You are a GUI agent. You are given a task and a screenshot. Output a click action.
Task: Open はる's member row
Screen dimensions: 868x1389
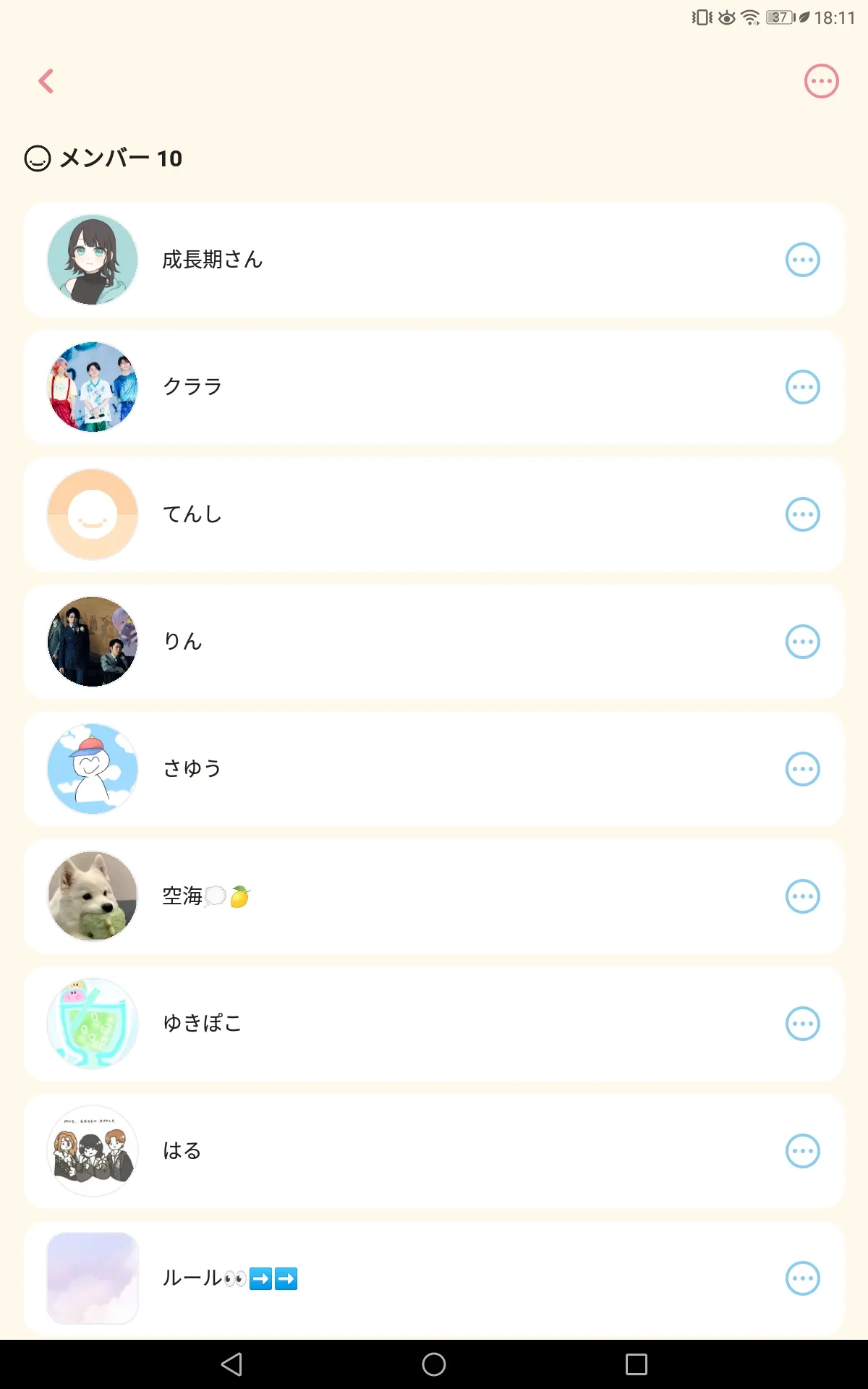182,1151
